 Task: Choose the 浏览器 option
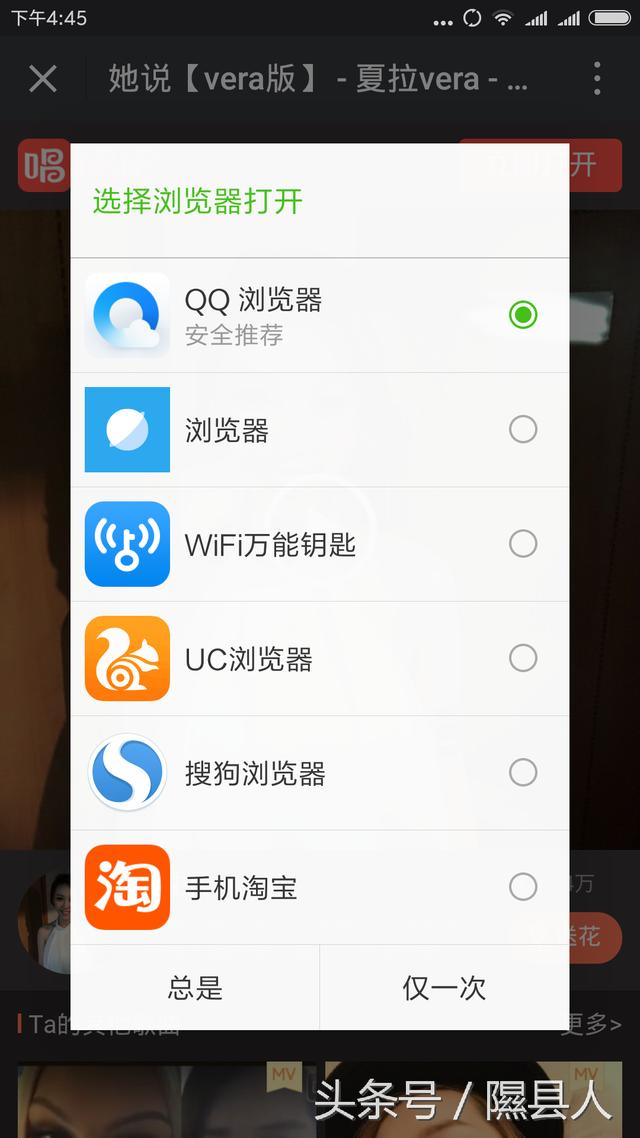[320, 430]
